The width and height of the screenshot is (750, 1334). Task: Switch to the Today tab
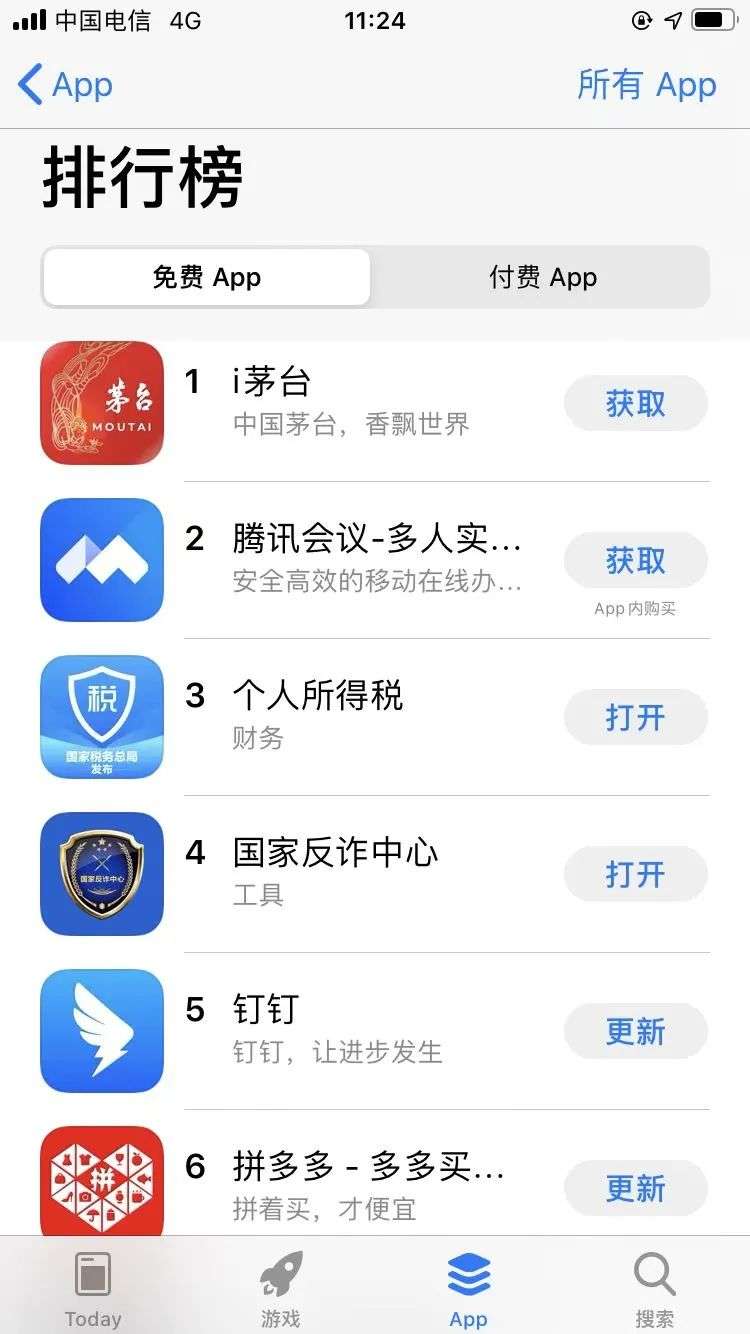point(93,1288)
